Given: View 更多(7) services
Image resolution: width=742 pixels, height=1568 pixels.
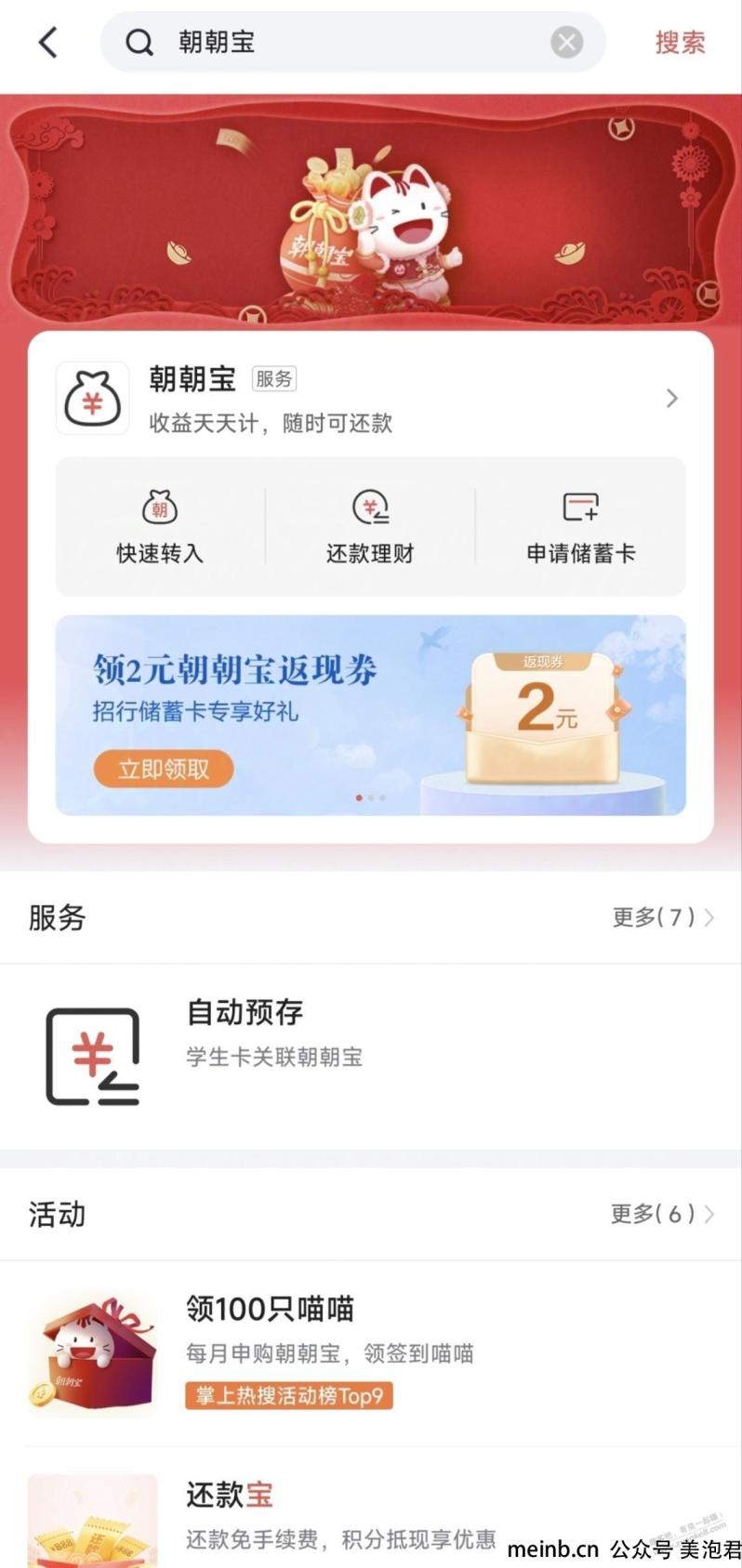Looking at the screenshot, I should [662, 917].
